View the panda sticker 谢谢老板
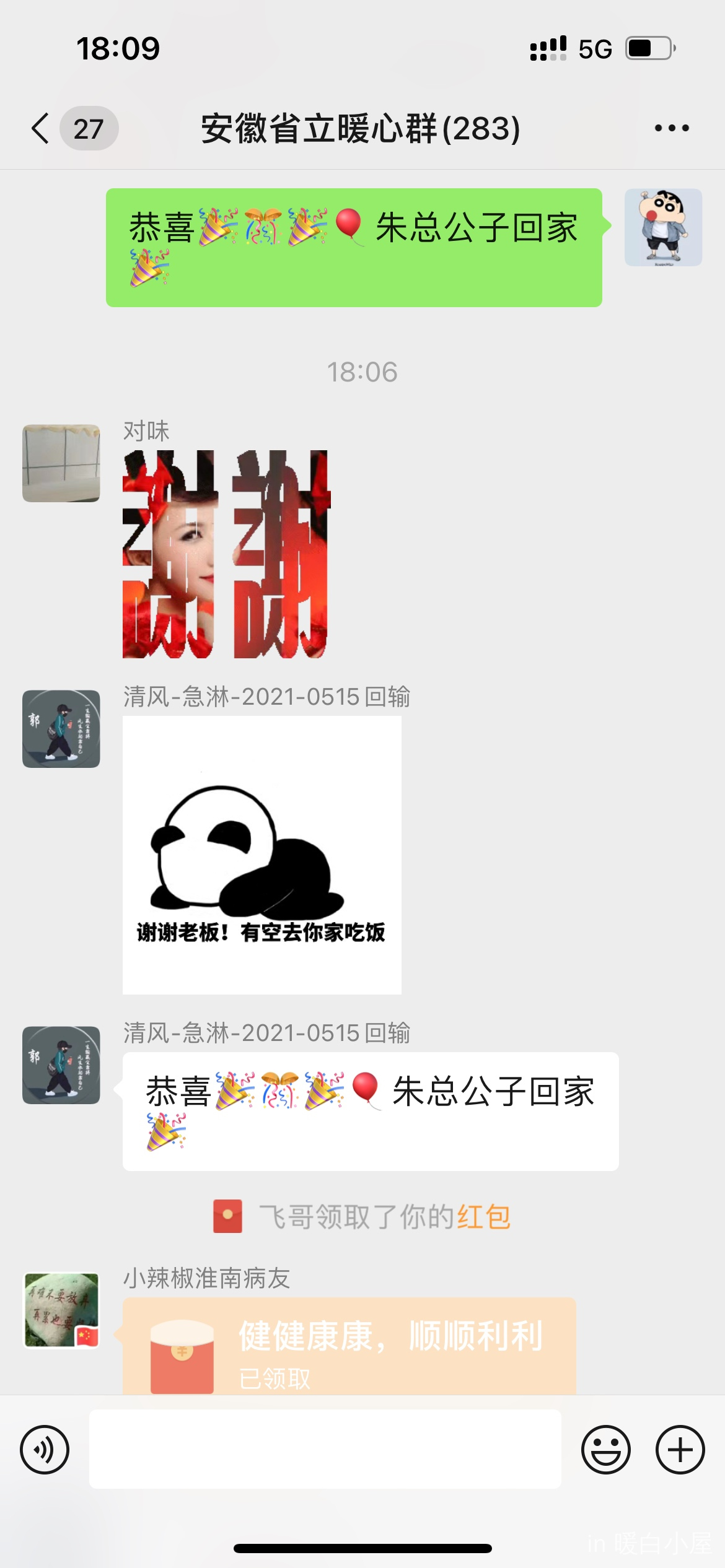This screenshot has height=1568, width=725. click(261, 855)
